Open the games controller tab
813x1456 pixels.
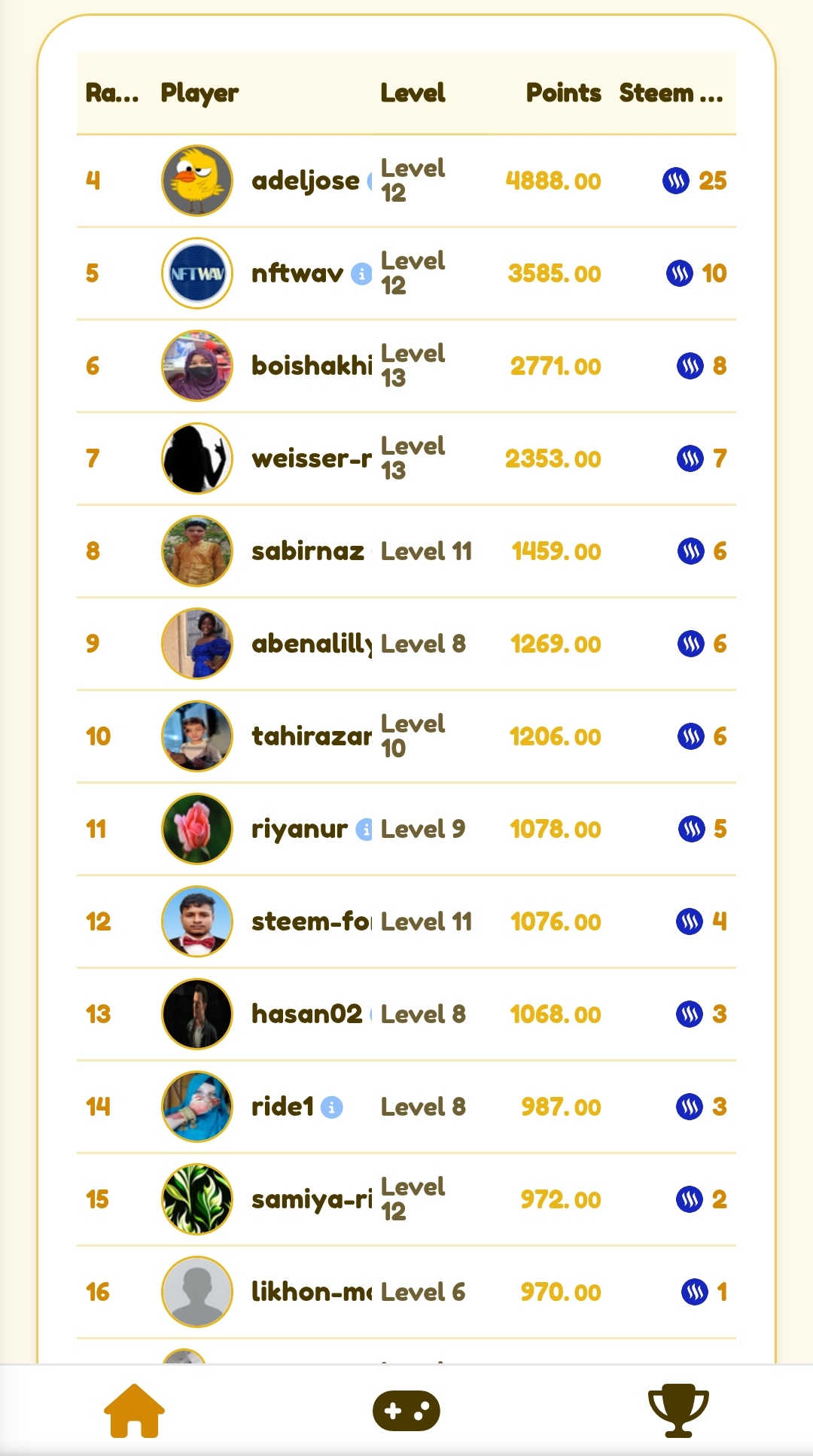[406, 1410]
